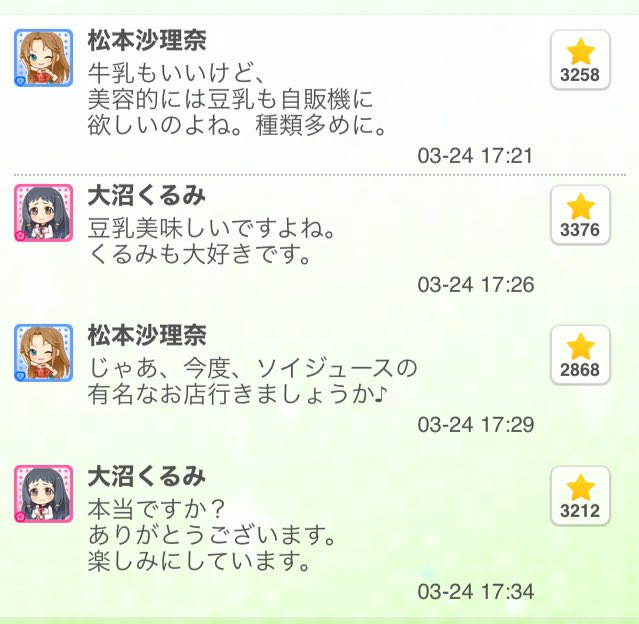Screen dimensions: 639x624
Task: Star the comment with 3258 stars
Action: 580,60
